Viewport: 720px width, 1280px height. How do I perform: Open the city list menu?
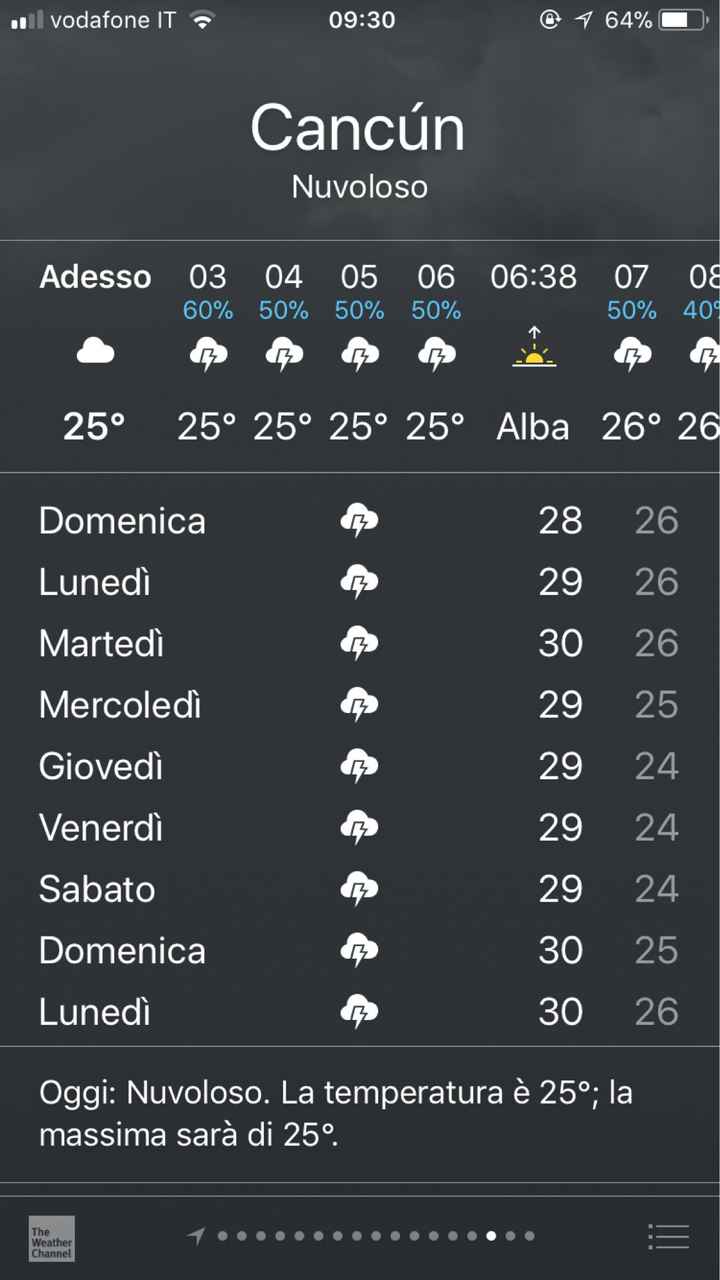(x=668, y=1237)
